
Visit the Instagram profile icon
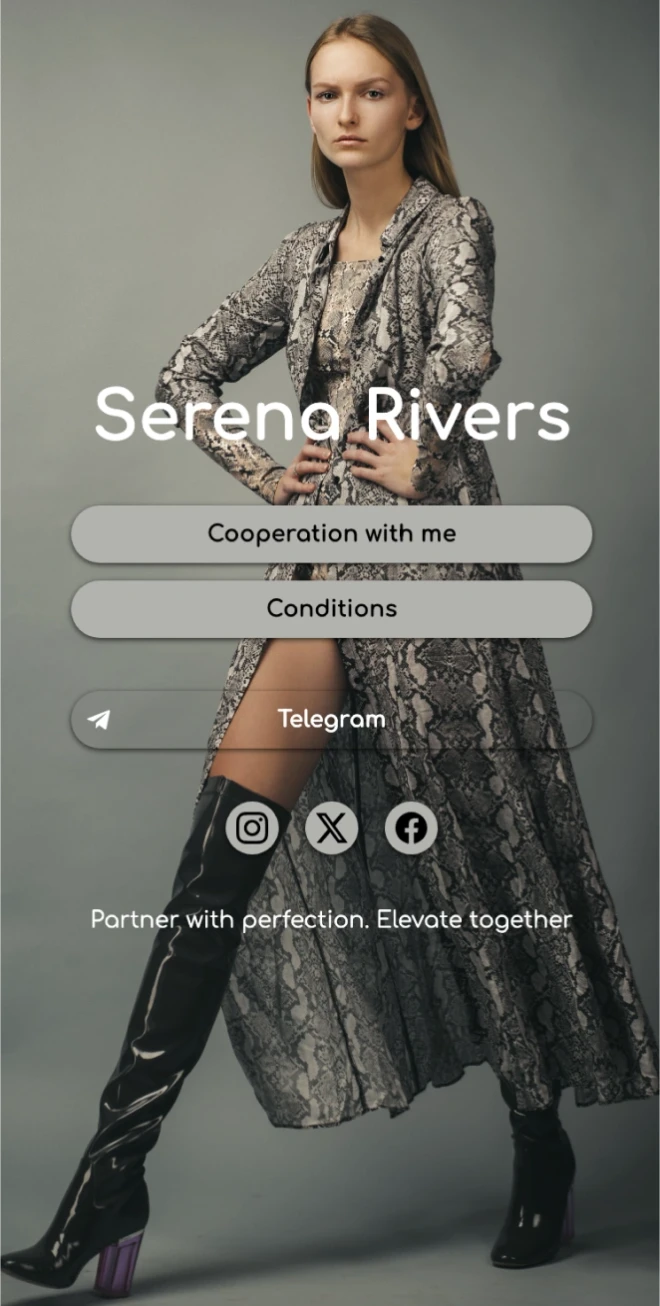pos(252,828)
